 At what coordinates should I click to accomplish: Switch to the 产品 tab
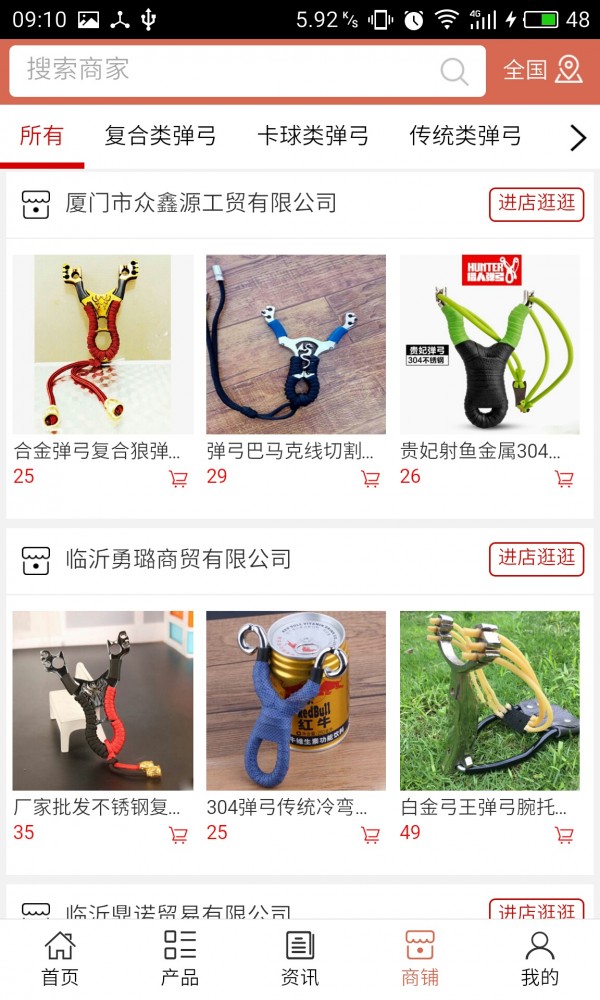(x=180, y=958)
